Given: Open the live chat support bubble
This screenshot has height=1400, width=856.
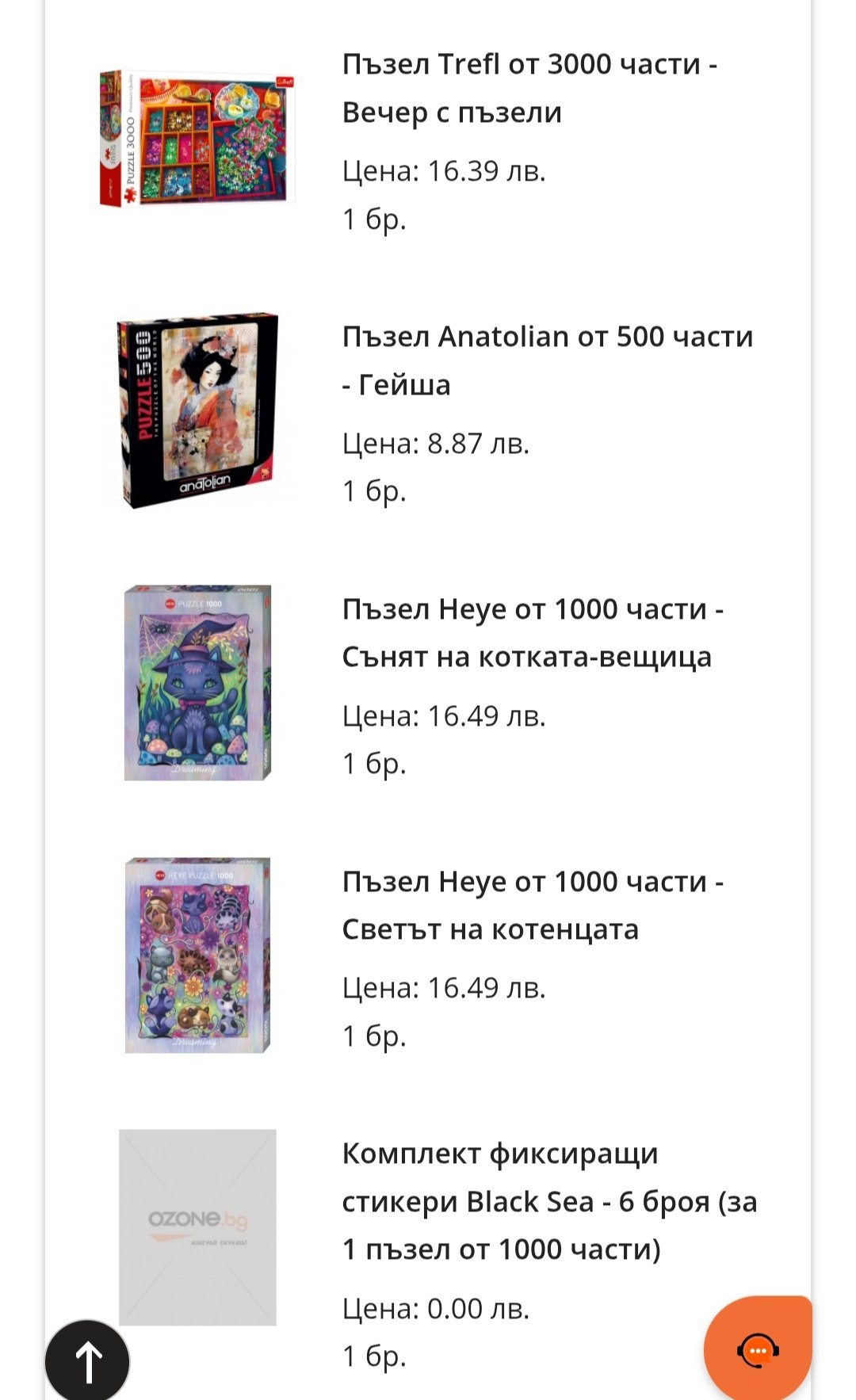Looking at the screenshot, I should click(x=757, y=1349).
